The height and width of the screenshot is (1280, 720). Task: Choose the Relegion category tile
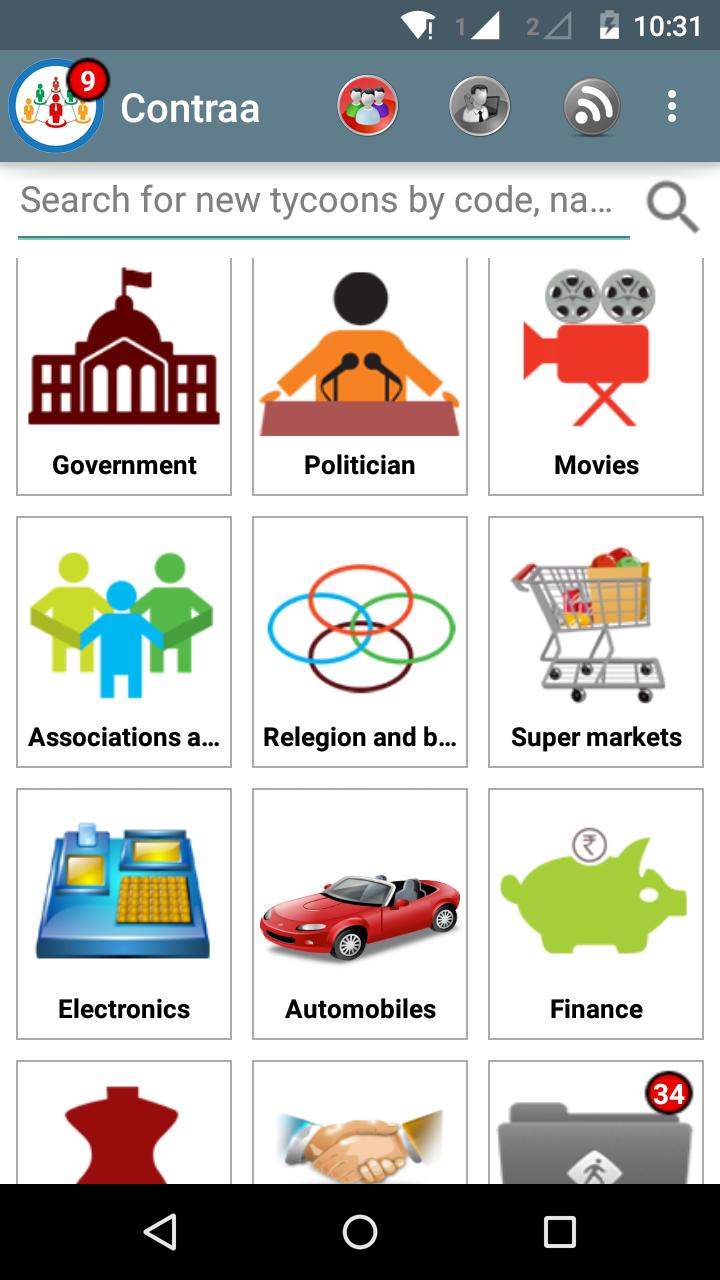pyautogui.click(x=360, y=642)
